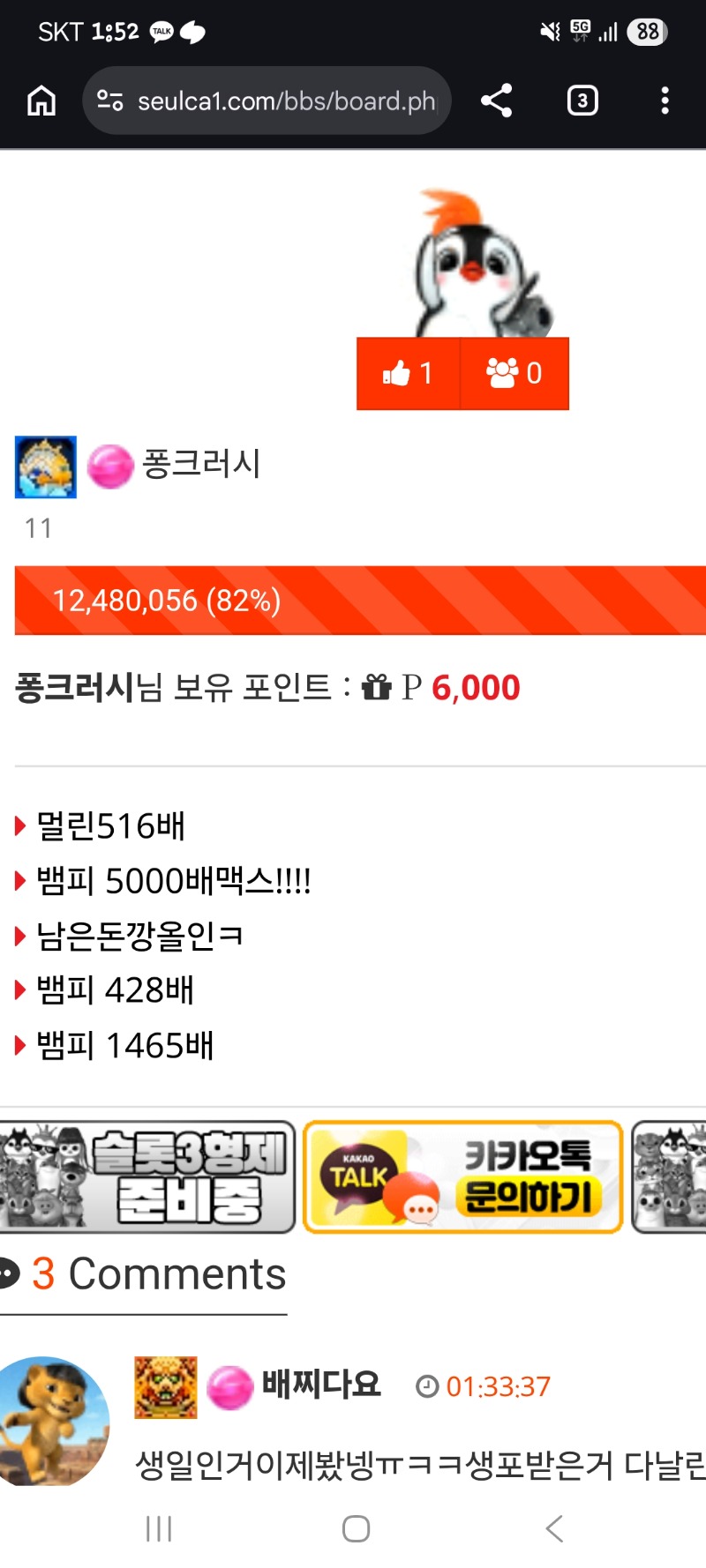
Task: Open the 멀린516배 post
Action: (110, 826)
